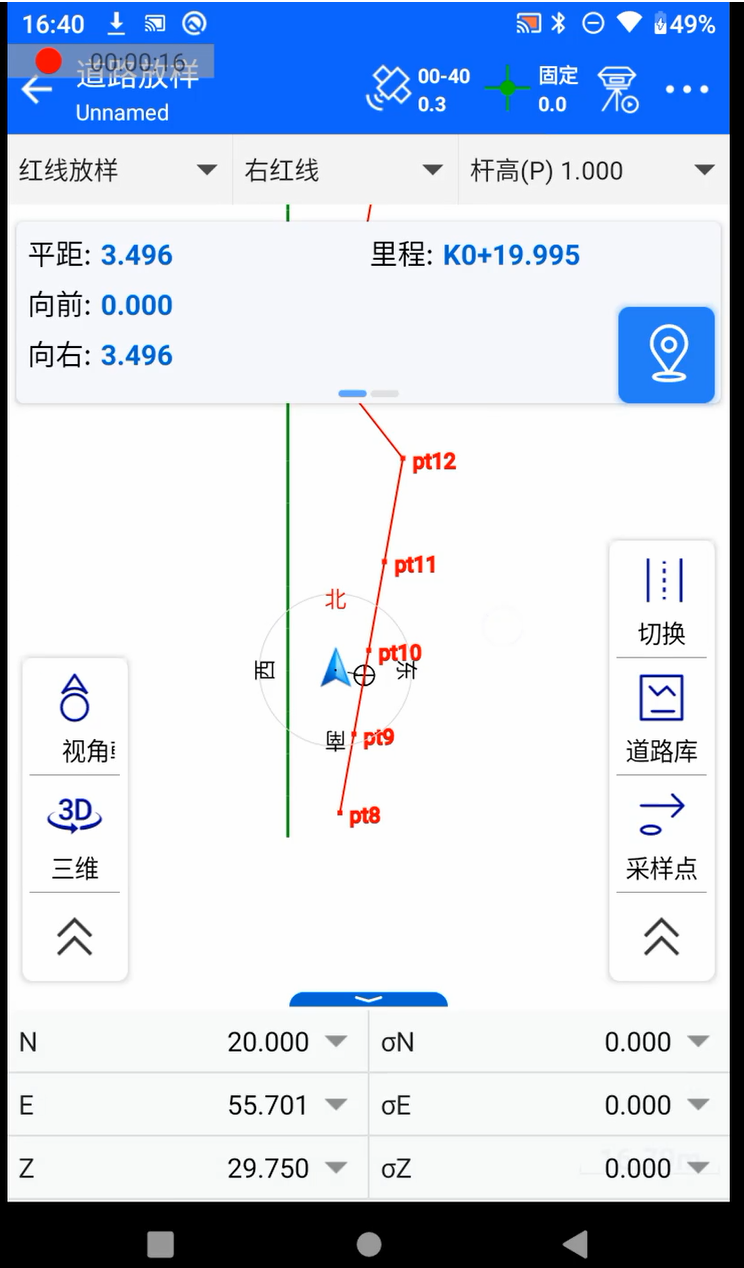Open the σE field dropdown
The width and height of the screenshot is (744, 1268).
tap(698, 1105)
